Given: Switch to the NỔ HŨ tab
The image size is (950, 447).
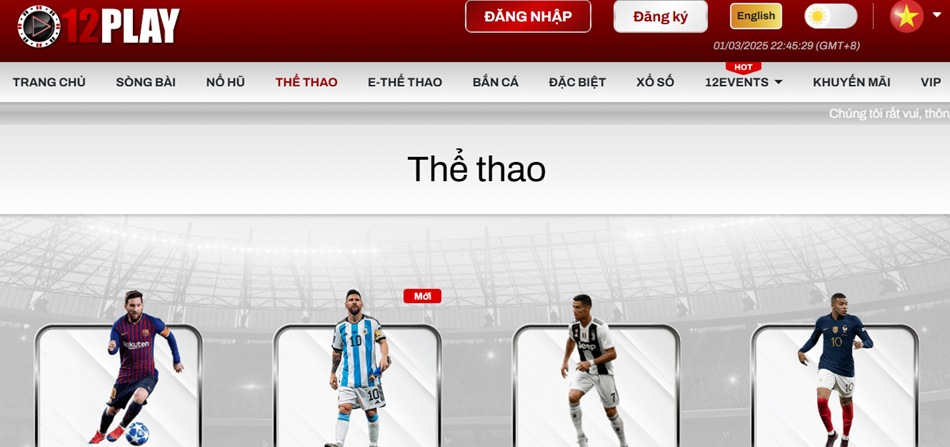Looking at the screenshot, I should (225, 82).
